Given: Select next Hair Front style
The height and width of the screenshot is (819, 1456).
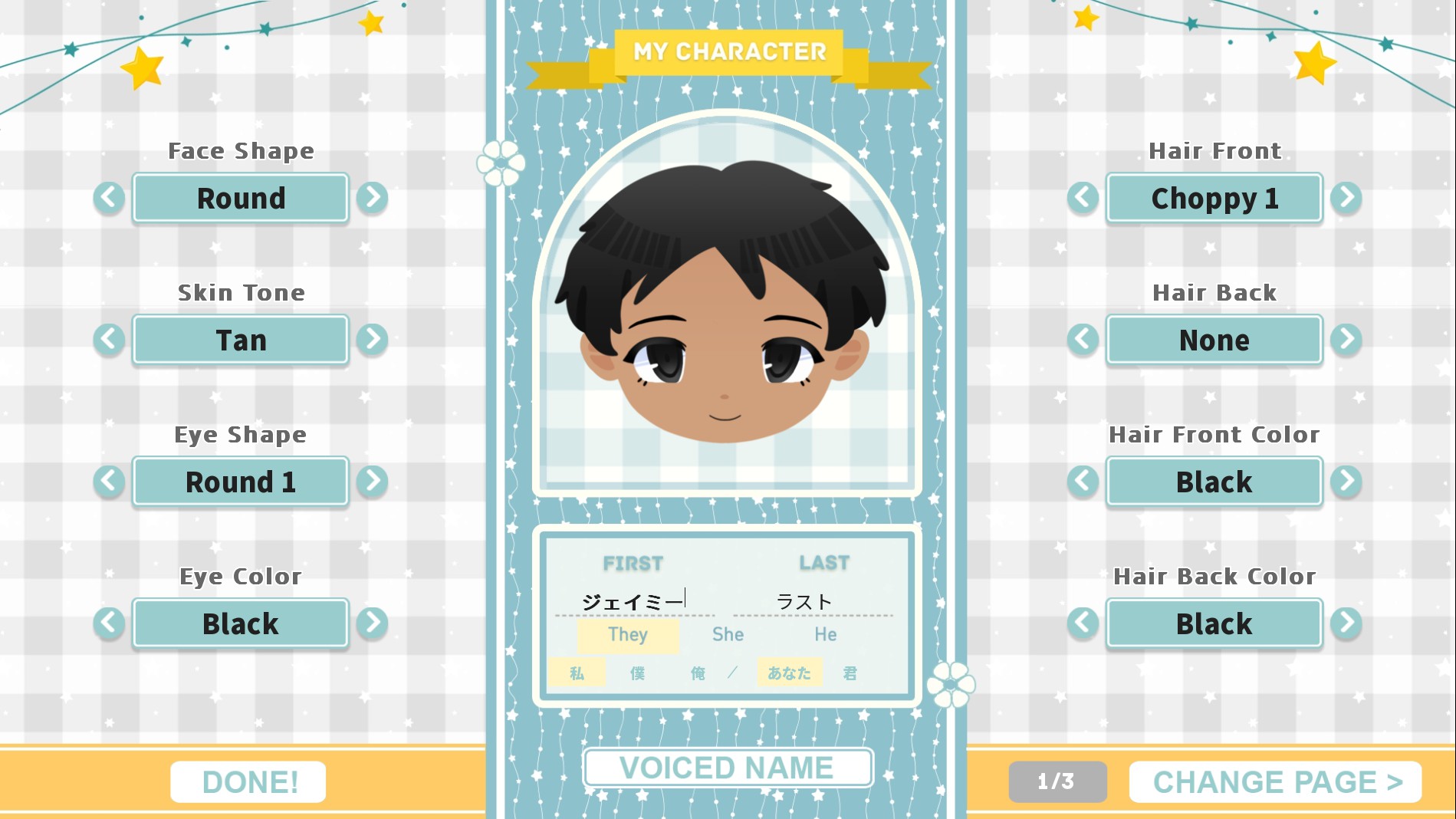Looking at the screenshot, I should pyautogui.click(x=1346, y=198).
